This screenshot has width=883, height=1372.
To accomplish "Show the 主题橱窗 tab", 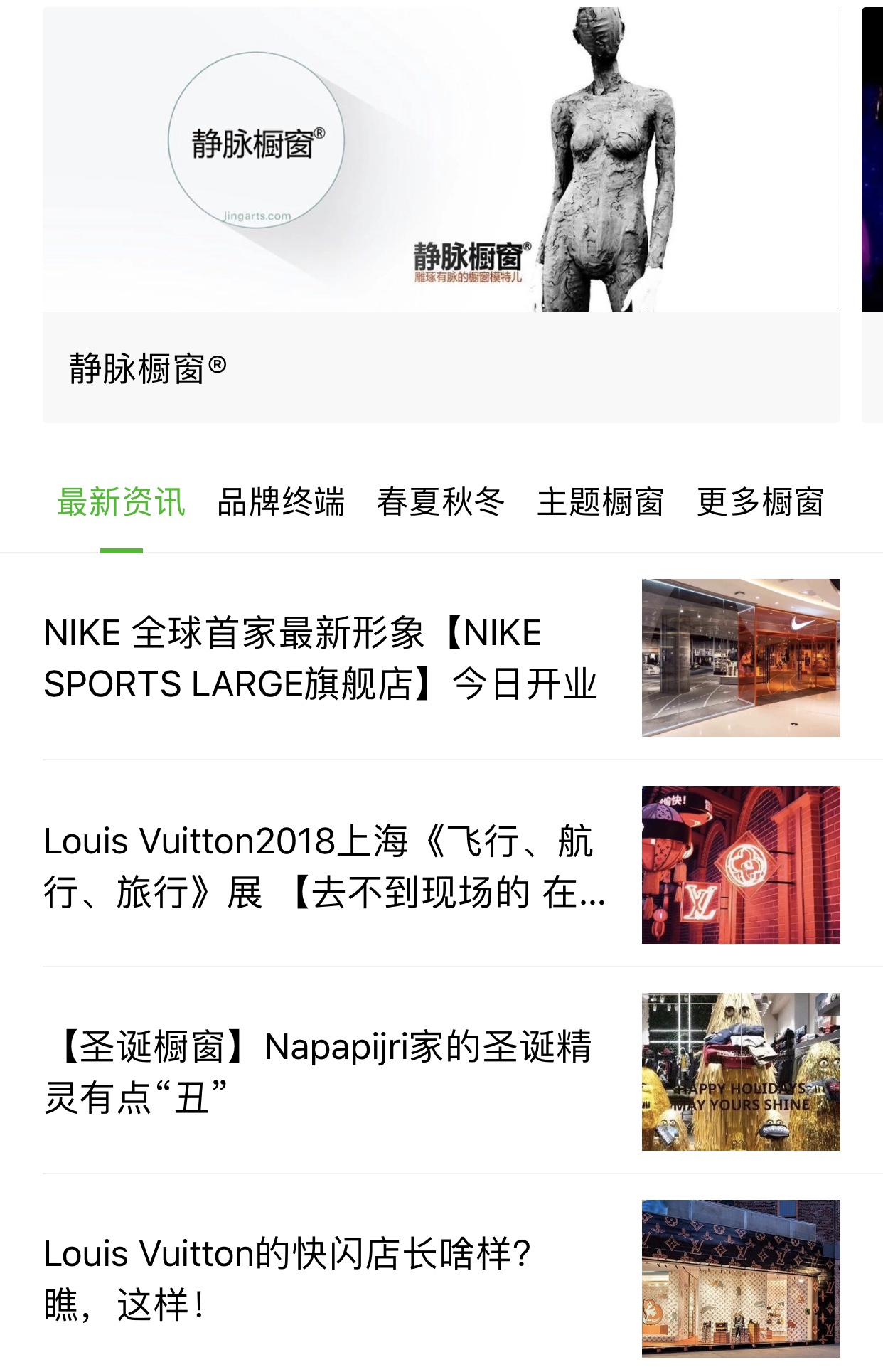I will click(600, 502).
